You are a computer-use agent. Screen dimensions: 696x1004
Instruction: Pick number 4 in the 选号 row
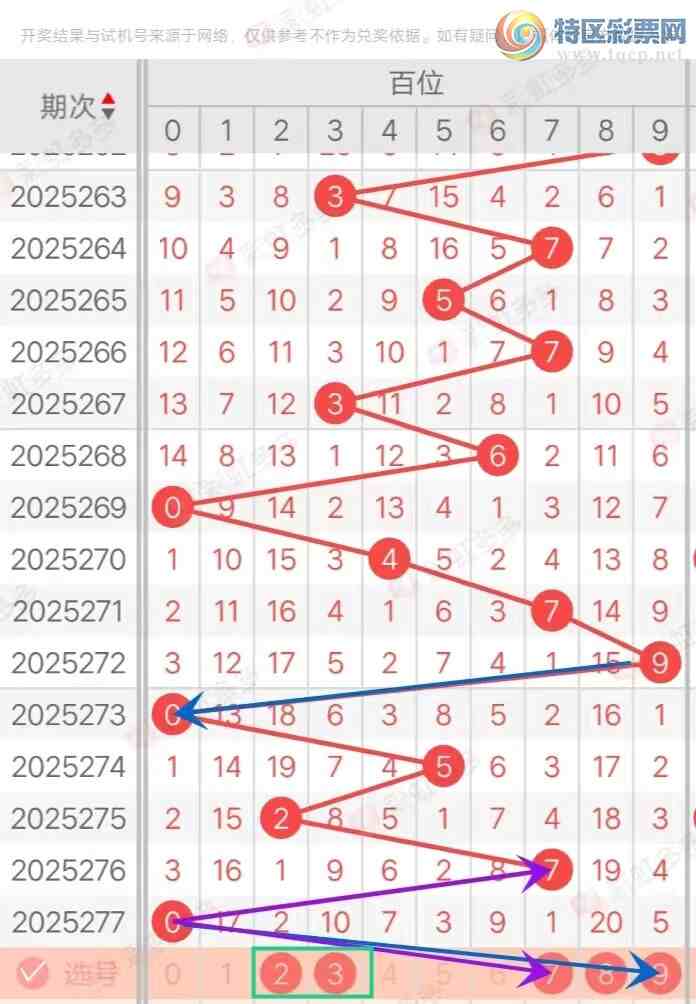(389, 973)
